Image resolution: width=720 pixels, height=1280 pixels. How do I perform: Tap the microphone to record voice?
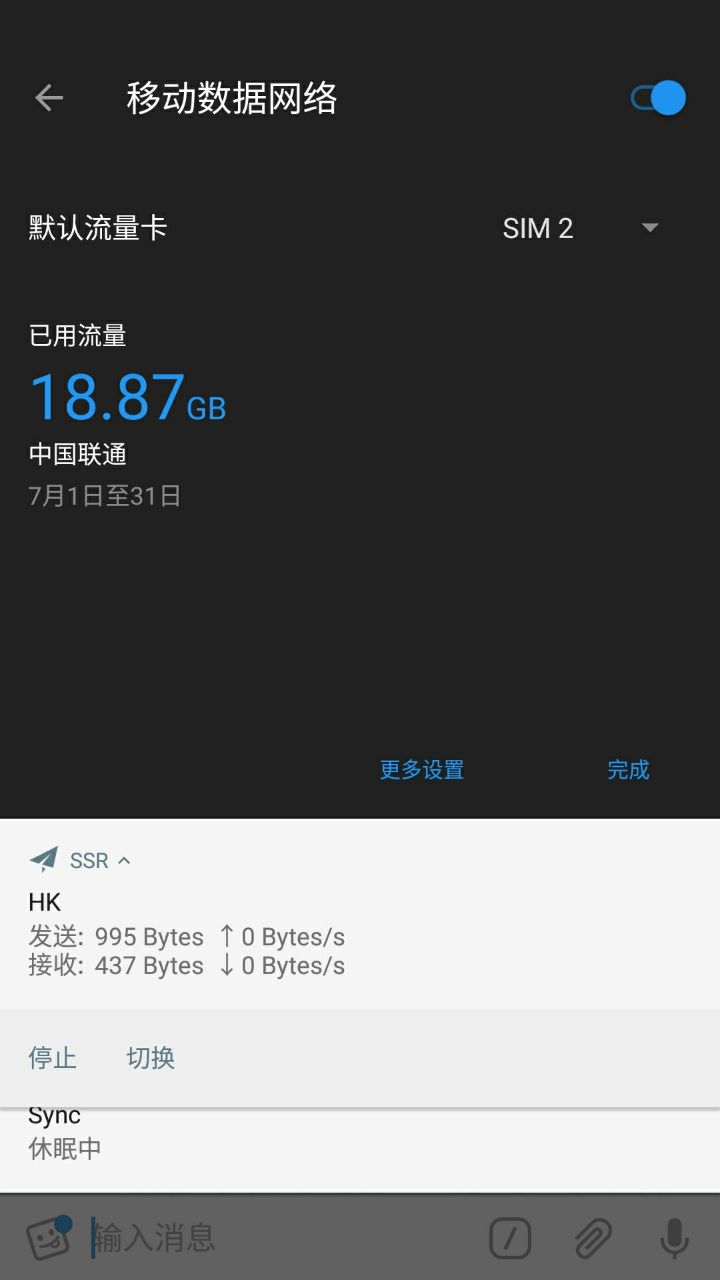[674, 1239]
